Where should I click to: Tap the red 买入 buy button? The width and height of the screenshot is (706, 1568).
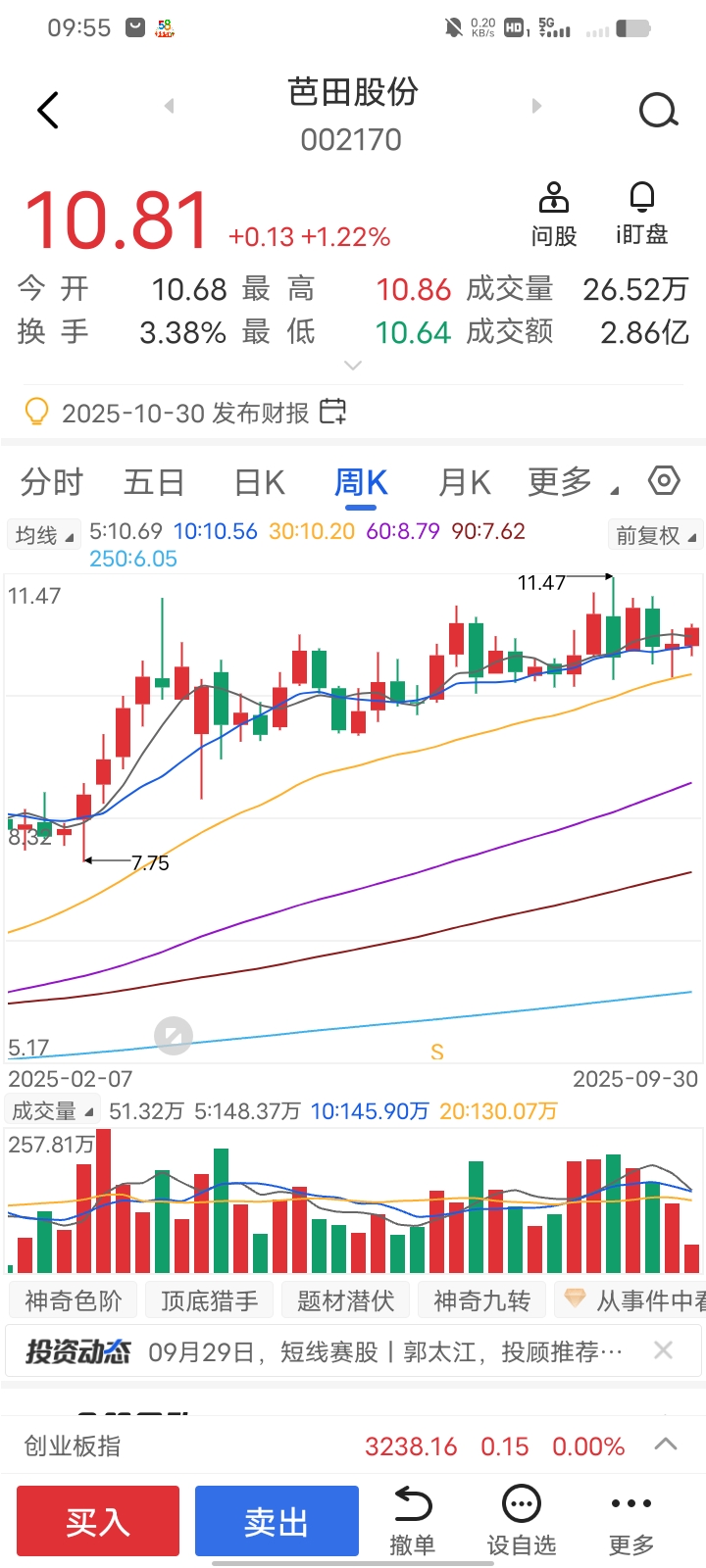[x=98, y=1521]
